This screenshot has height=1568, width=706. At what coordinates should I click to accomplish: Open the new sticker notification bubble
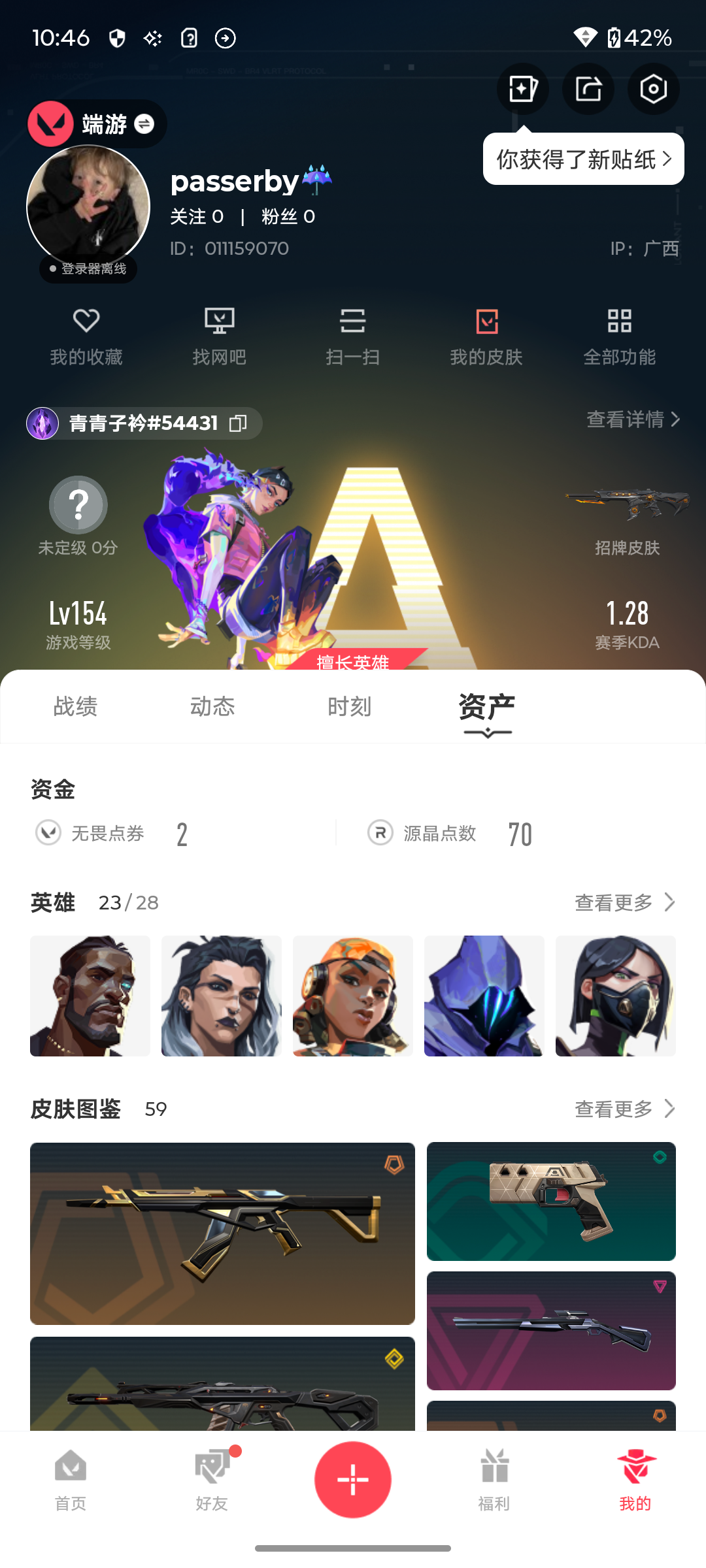pos(583,159)
